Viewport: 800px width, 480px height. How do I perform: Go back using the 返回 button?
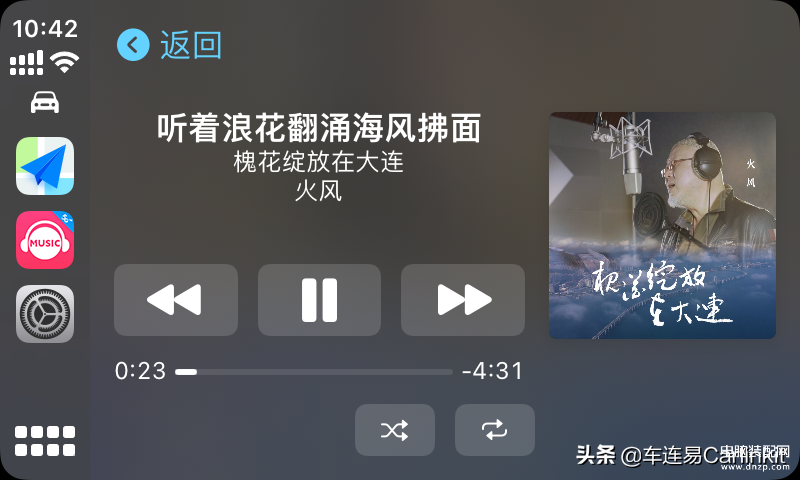pyautogui.click(x=169, y=45)
